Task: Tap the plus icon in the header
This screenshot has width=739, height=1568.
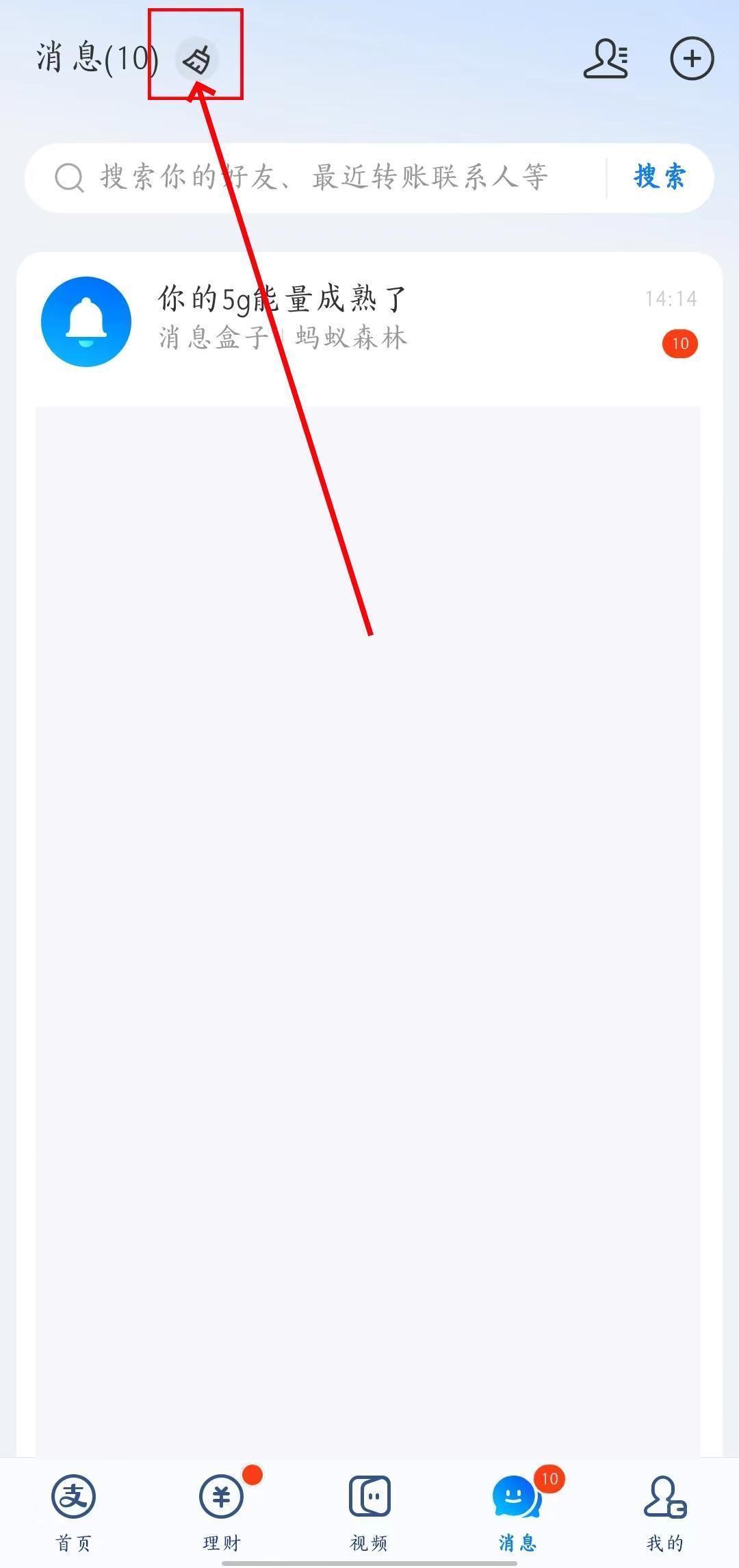Action: pos(691,59)
